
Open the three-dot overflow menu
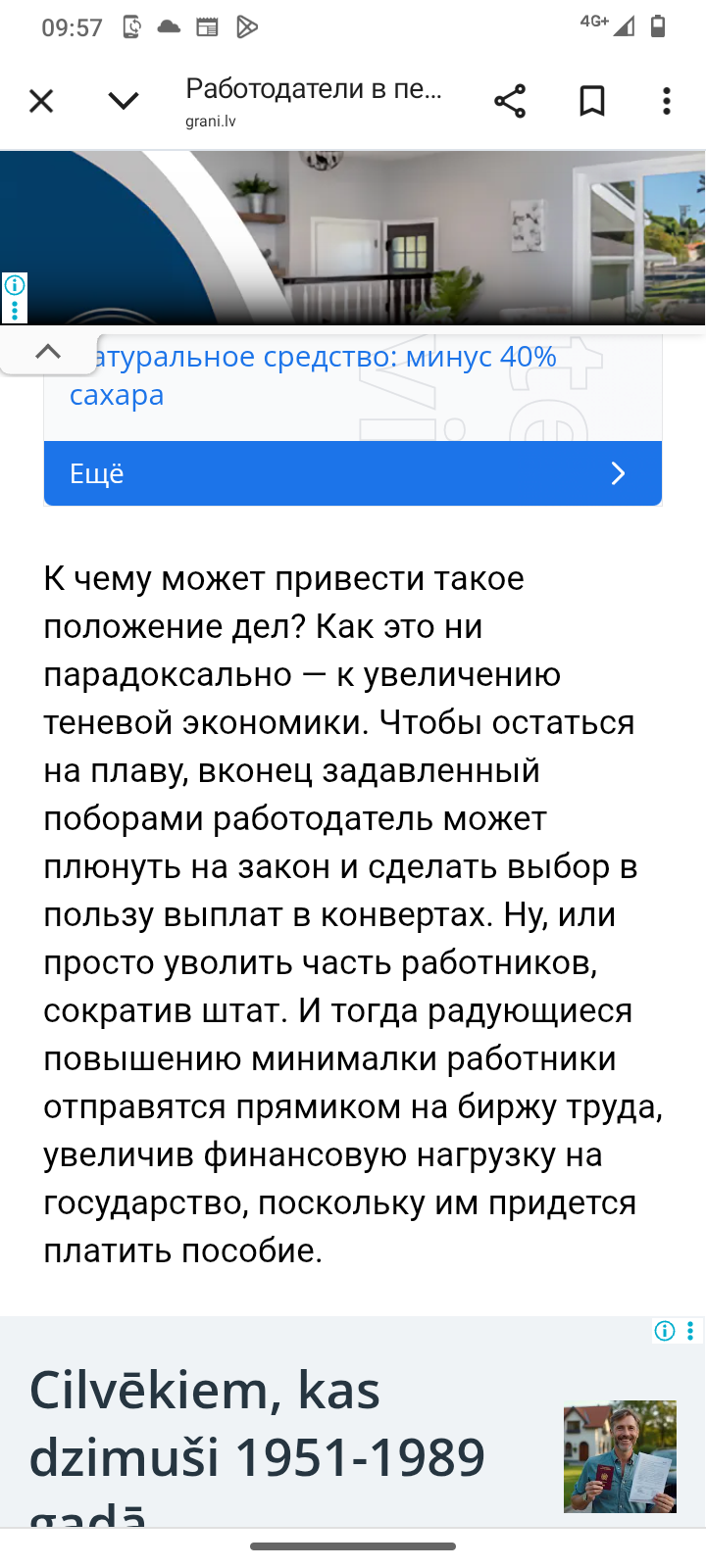(667, 101)
